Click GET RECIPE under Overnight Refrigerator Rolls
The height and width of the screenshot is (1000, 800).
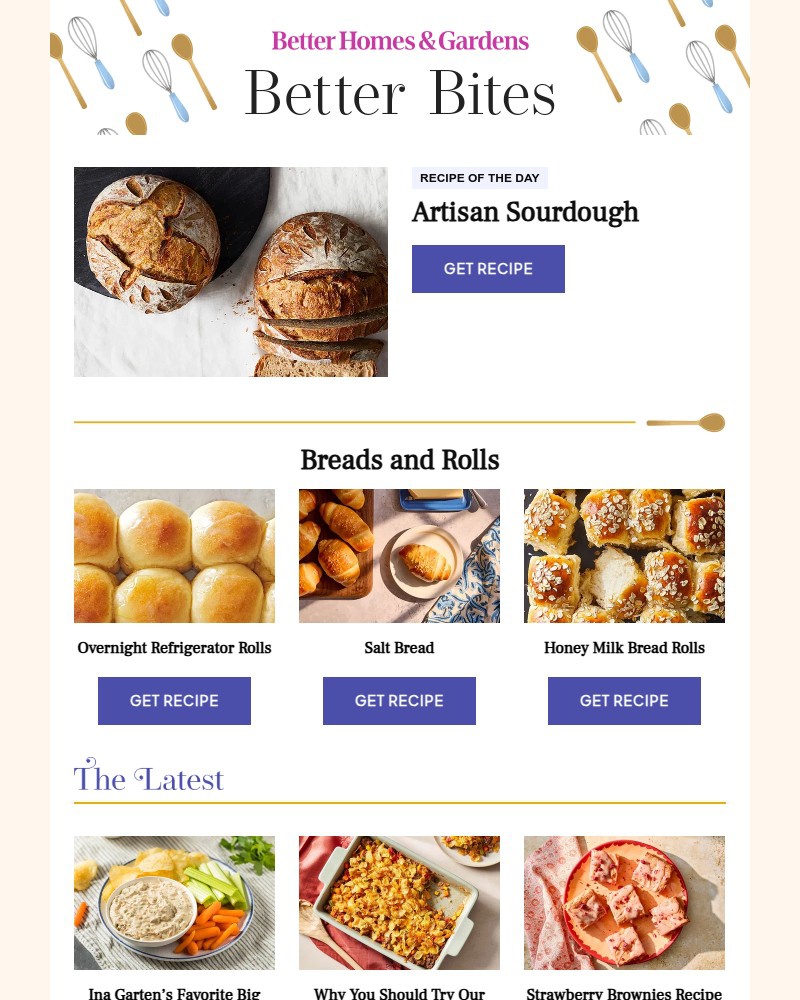tap(174, 701)
